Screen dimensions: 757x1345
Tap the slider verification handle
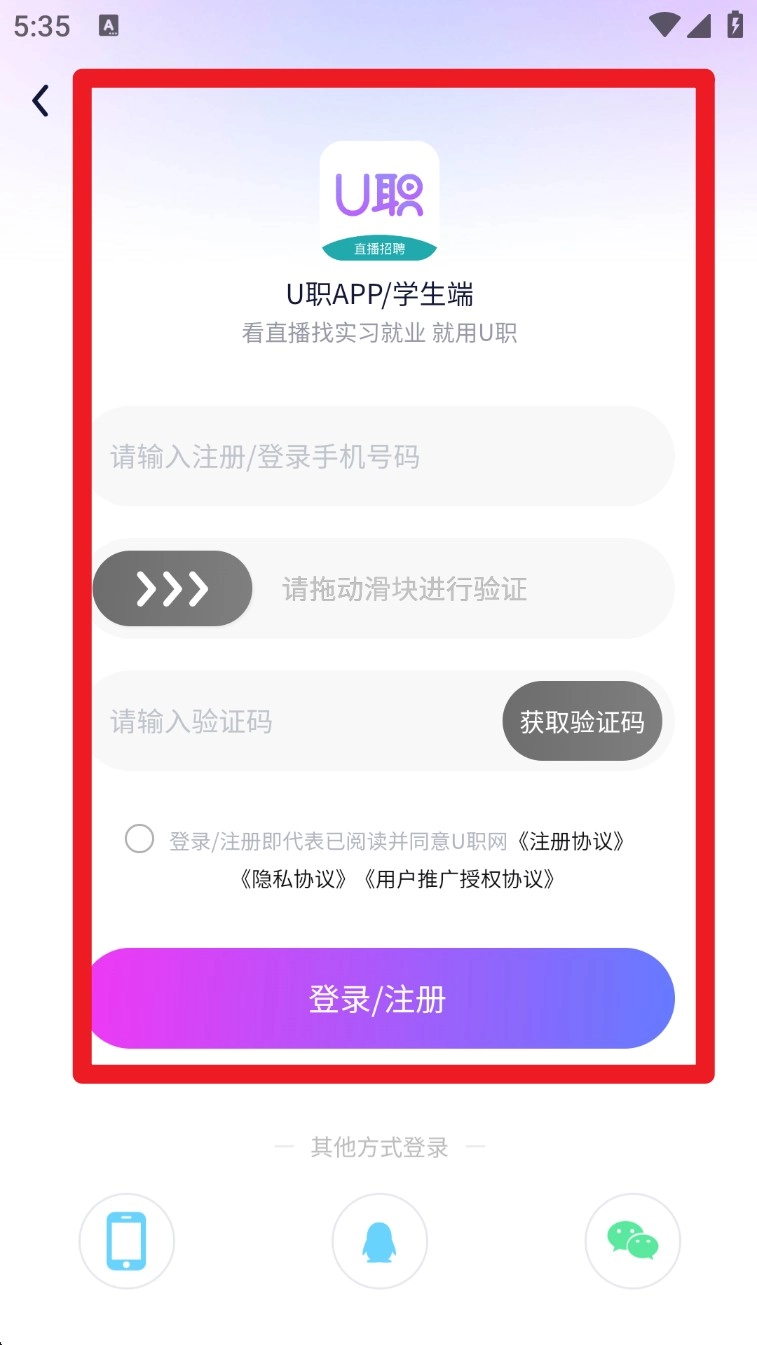pyautogui.click(x=172, y=589)
